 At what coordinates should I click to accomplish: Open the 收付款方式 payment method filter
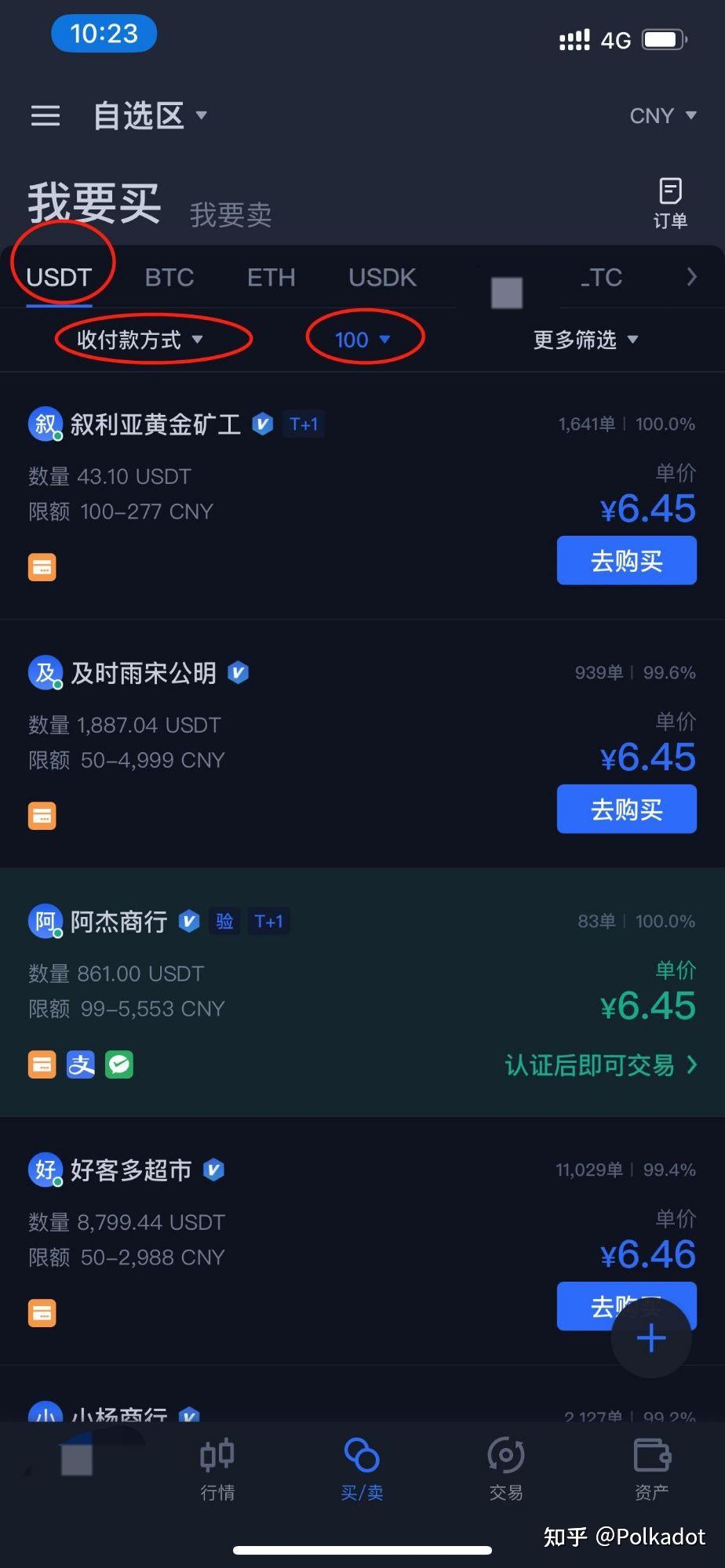[x=140, y=340]
